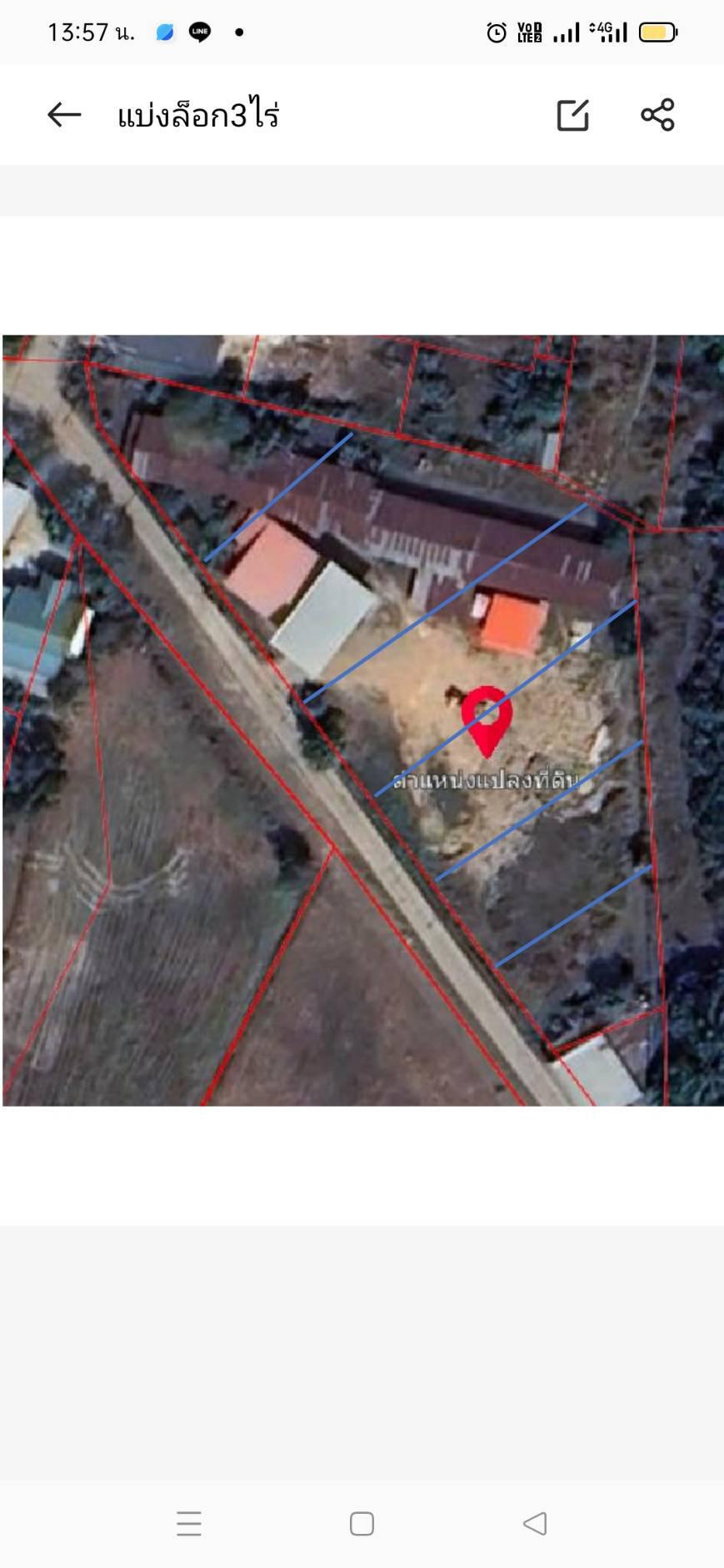
Task: Tap the system back triangle
Action: 535,1523
